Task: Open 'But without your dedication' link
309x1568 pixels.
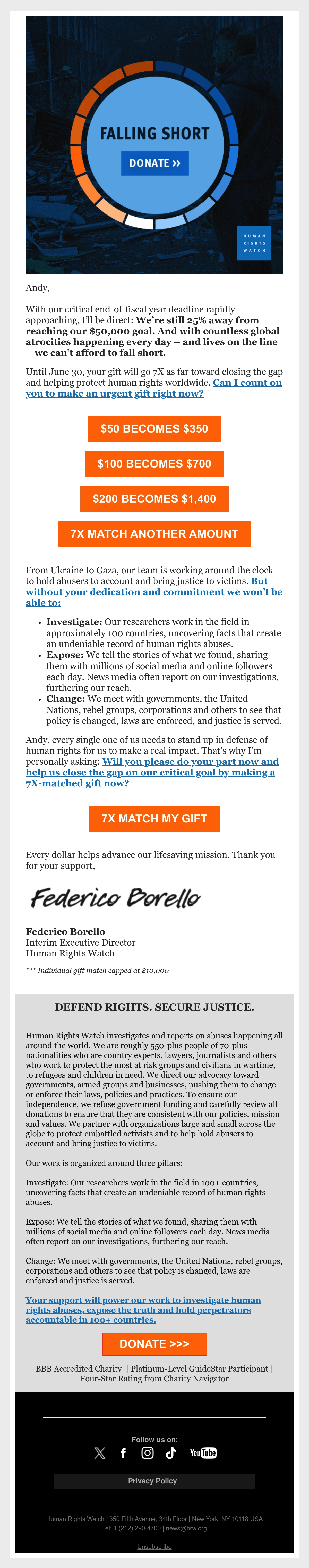Action: click(154, 592)
